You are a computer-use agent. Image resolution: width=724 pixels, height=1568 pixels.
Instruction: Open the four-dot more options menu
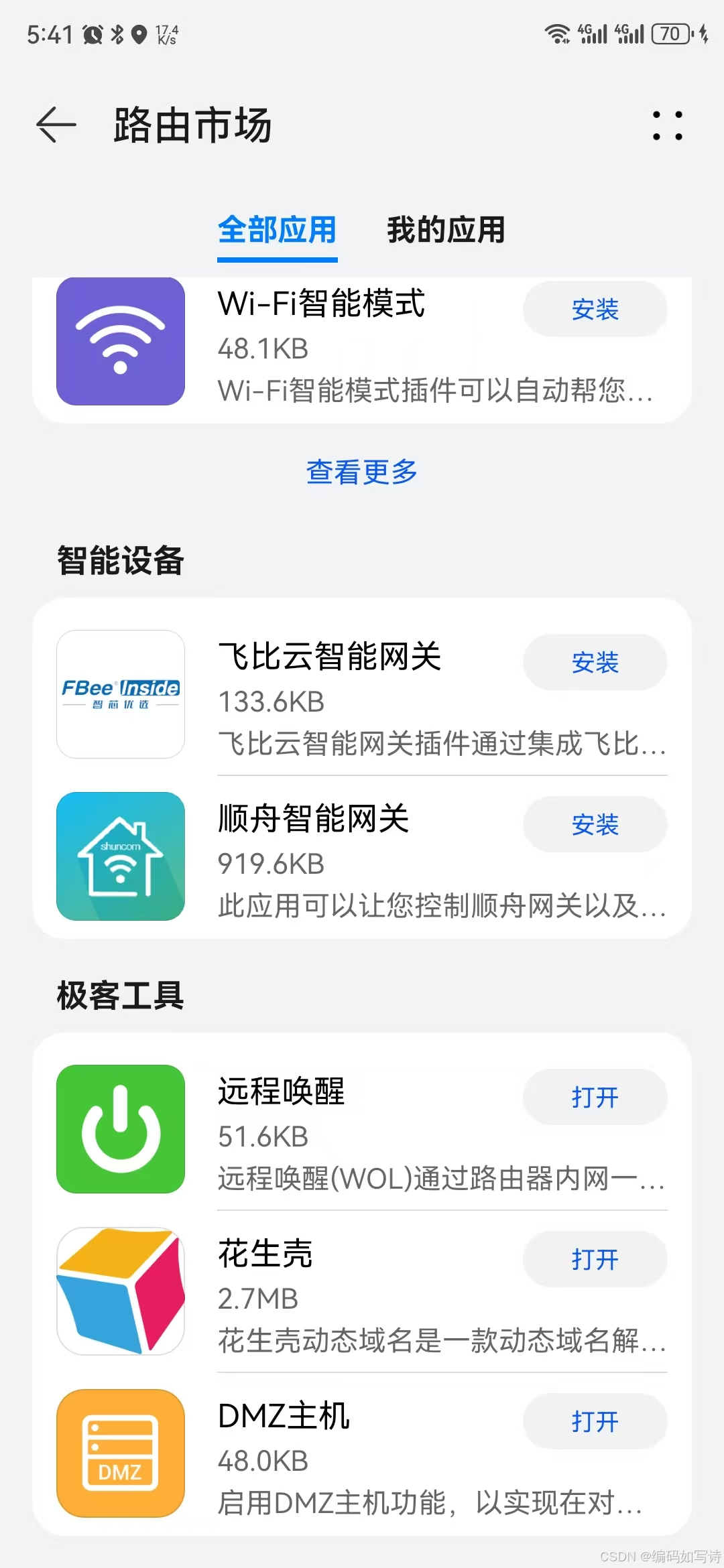coord(667,125)
